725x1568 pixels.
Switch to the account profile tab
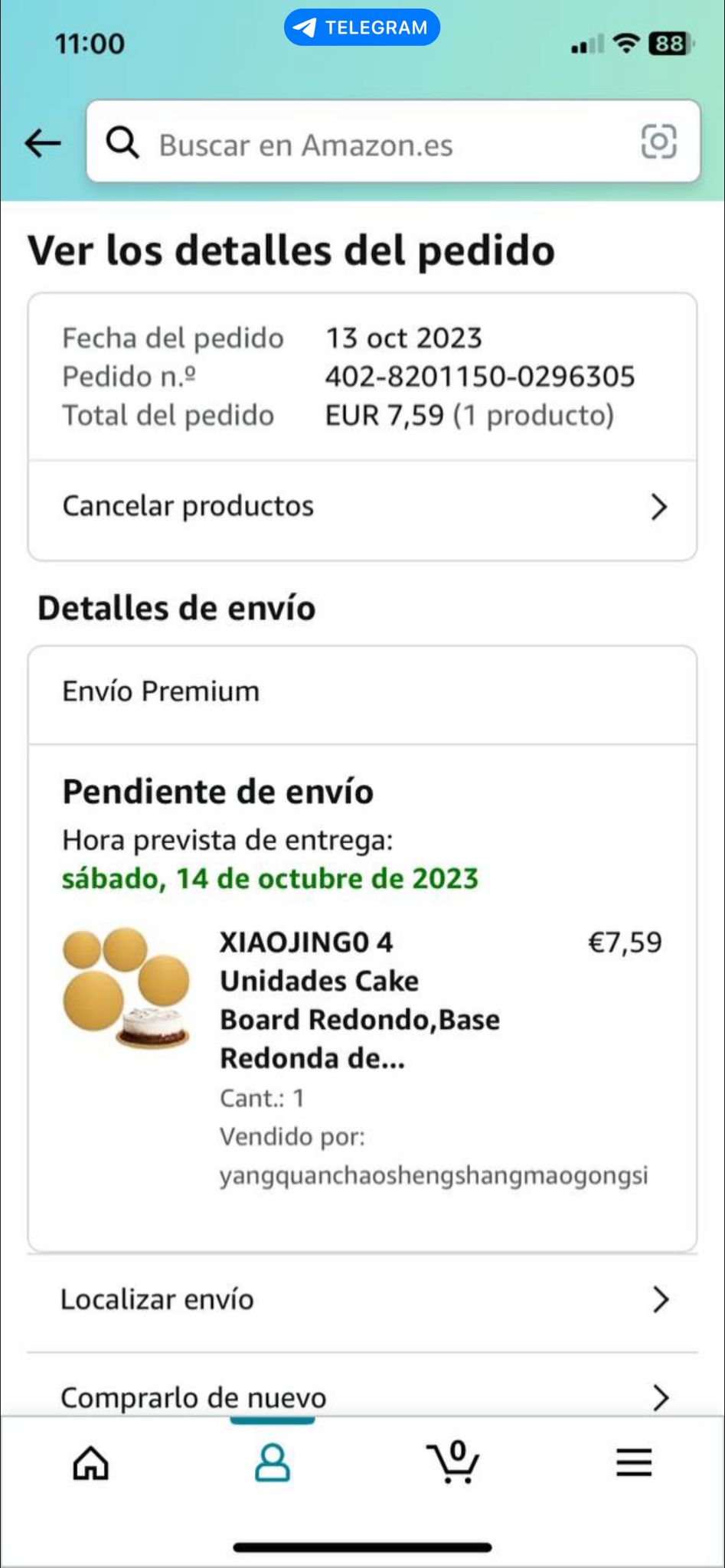pyautogui.click(x=272, y=1464)
